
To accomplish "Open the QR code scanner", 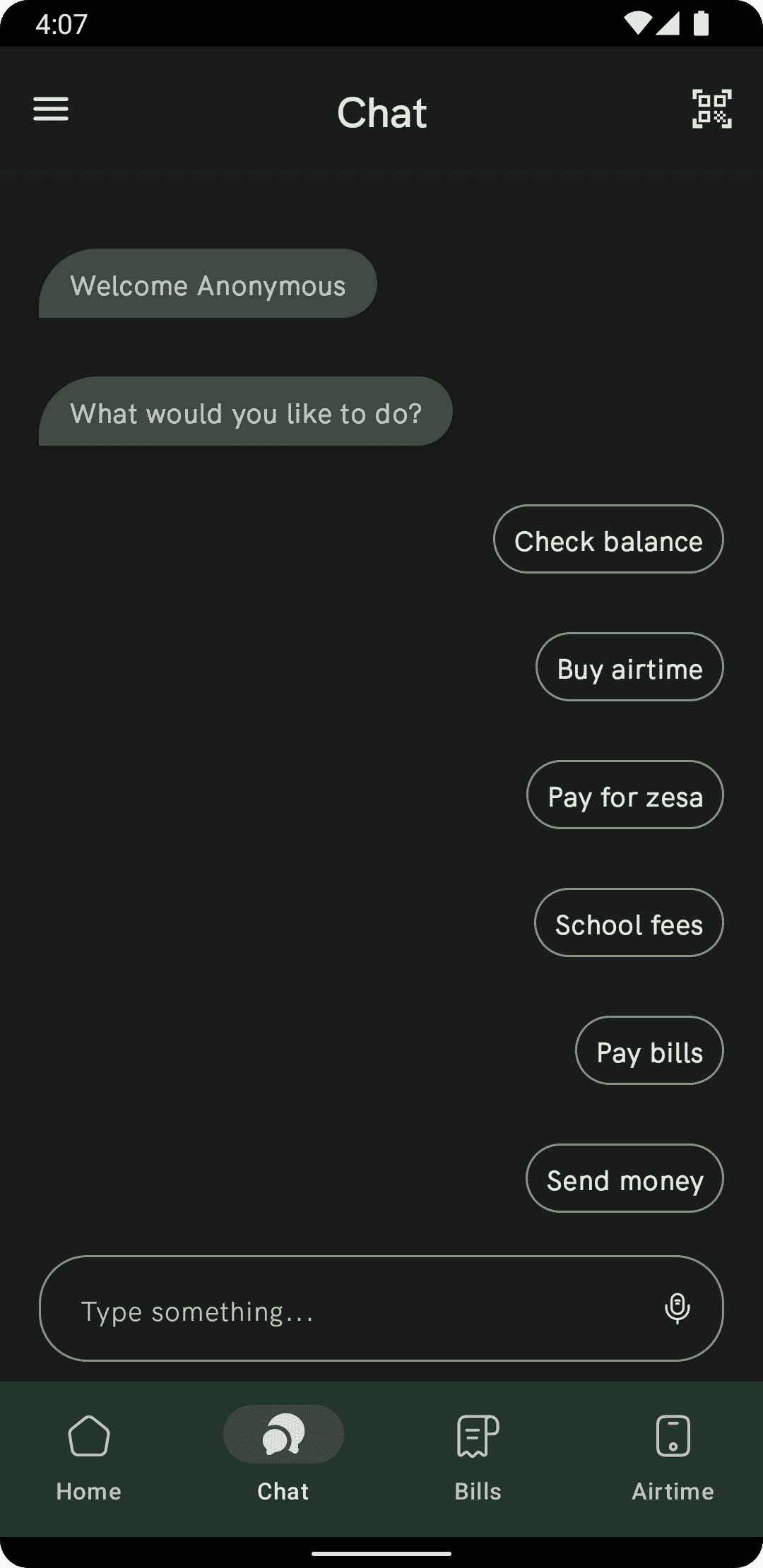I will click(x=711, y=109).
